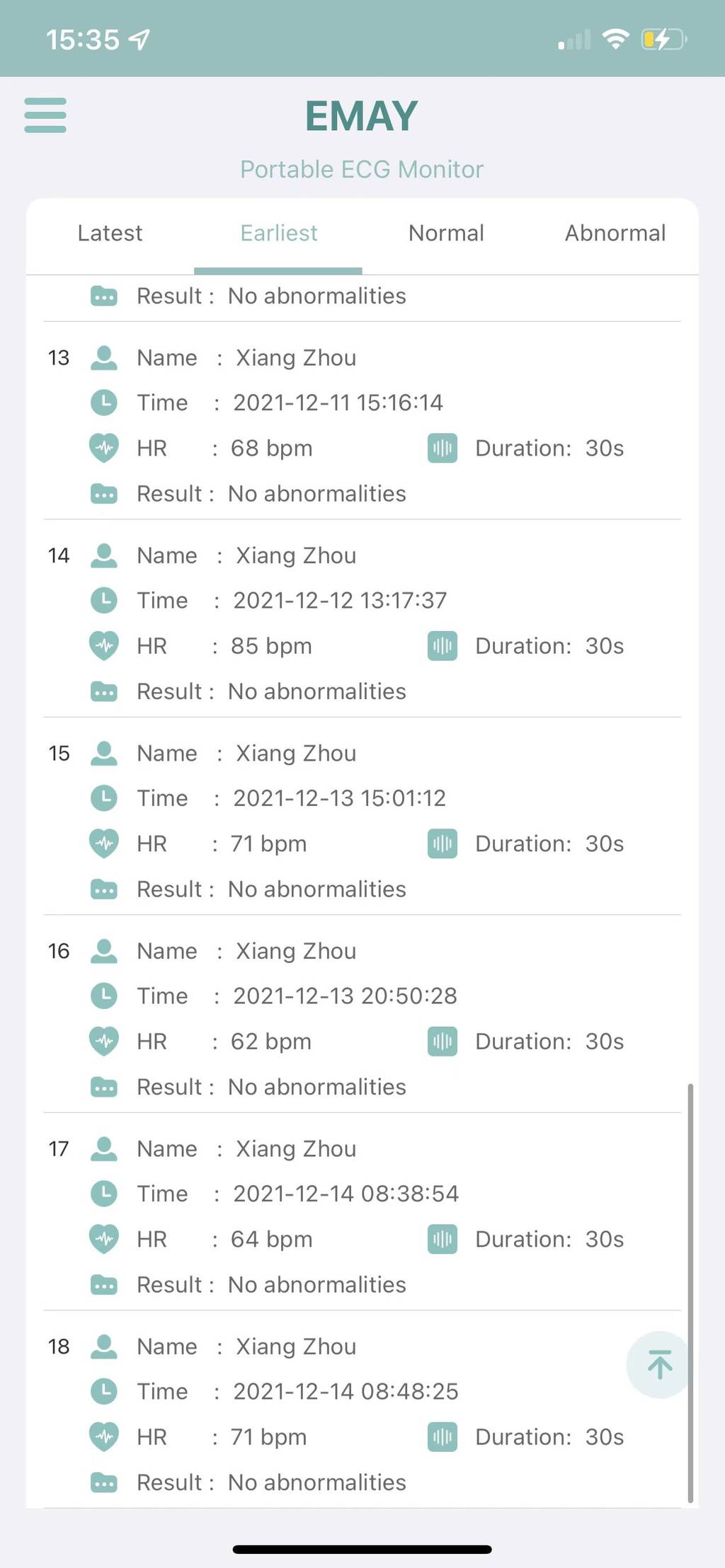Switch to the Abnormal tab
The width and height of the screenshot is (725, 1568).
click(615, 234)
